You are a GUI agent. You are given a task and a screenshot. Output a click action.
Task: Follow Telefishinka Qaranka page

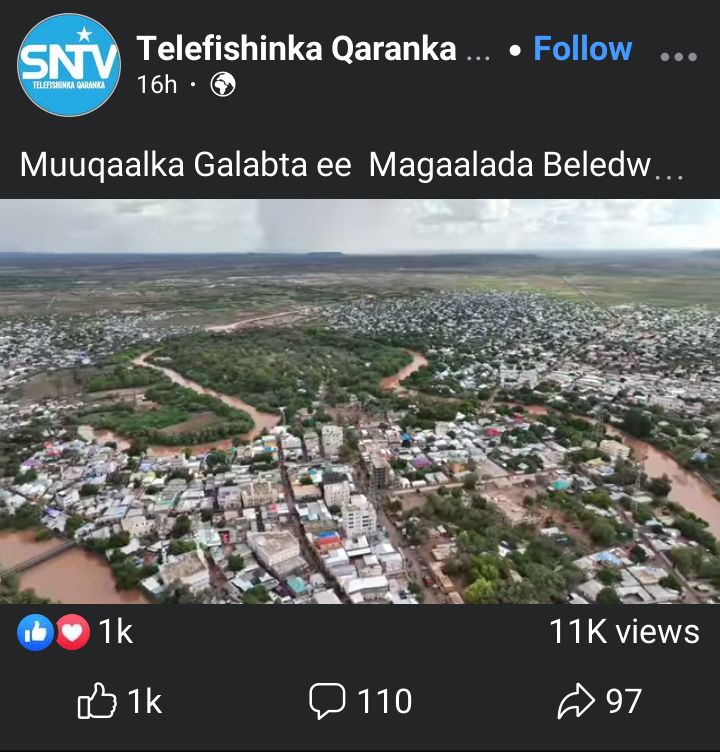(582, 49)
